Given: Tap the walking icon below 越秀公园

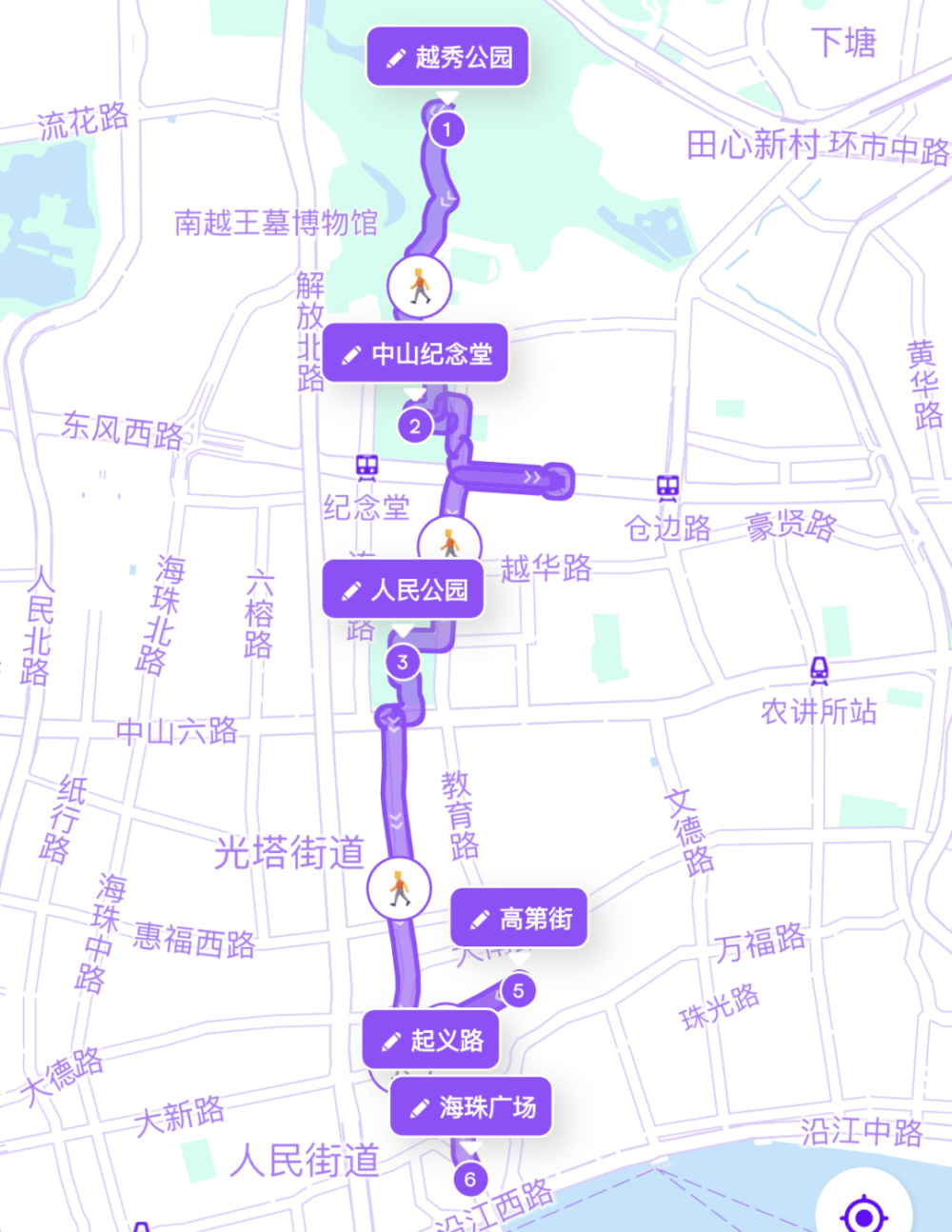Looking at the screenshot, I should pyautogui.click(x=420, y=286).
